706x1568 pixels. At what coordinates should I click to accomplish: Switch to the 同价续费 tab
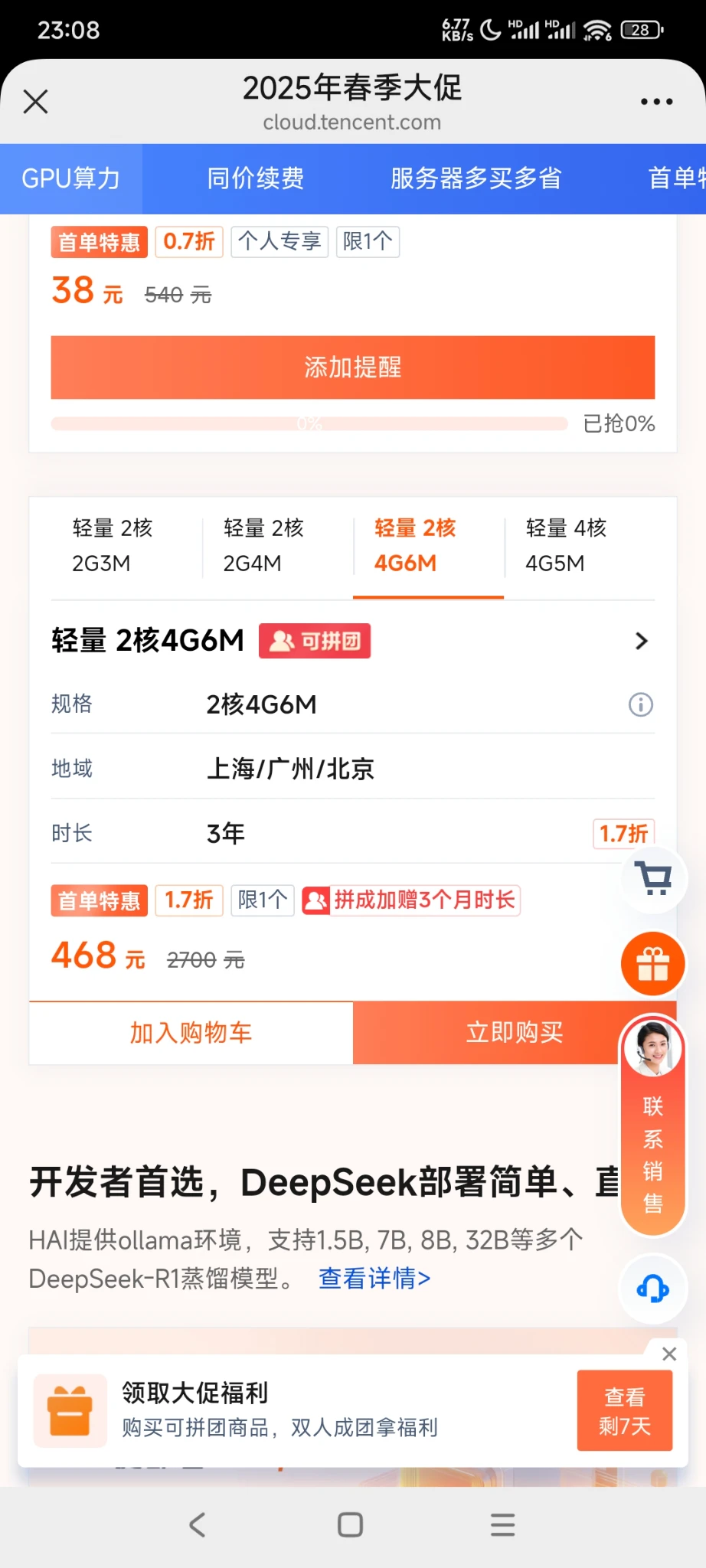pyautogui.click(x=255, y=178)
